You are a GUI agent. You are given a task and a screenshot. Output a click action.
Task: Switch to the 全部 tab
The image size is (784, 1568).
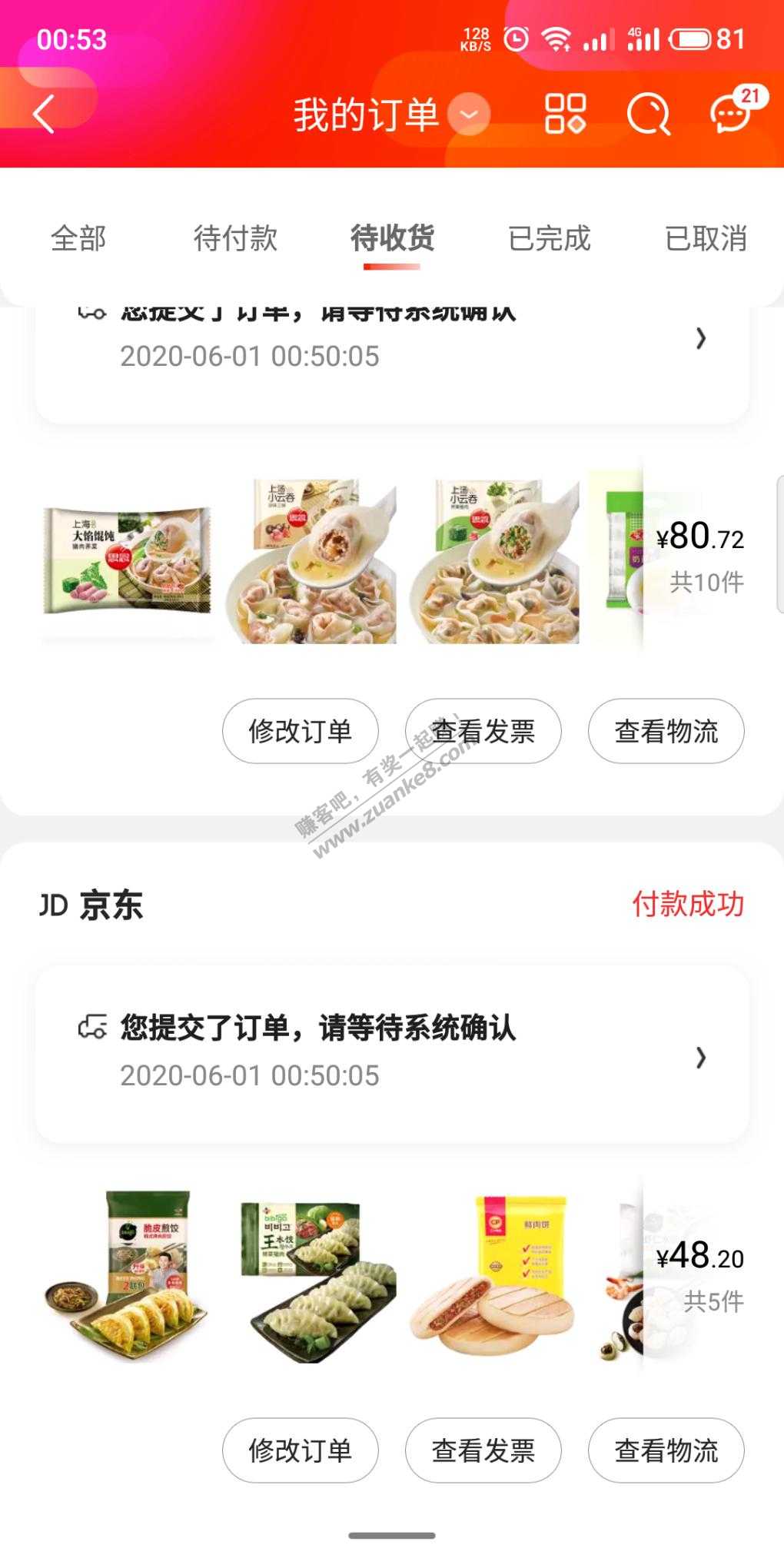point(78,238)
